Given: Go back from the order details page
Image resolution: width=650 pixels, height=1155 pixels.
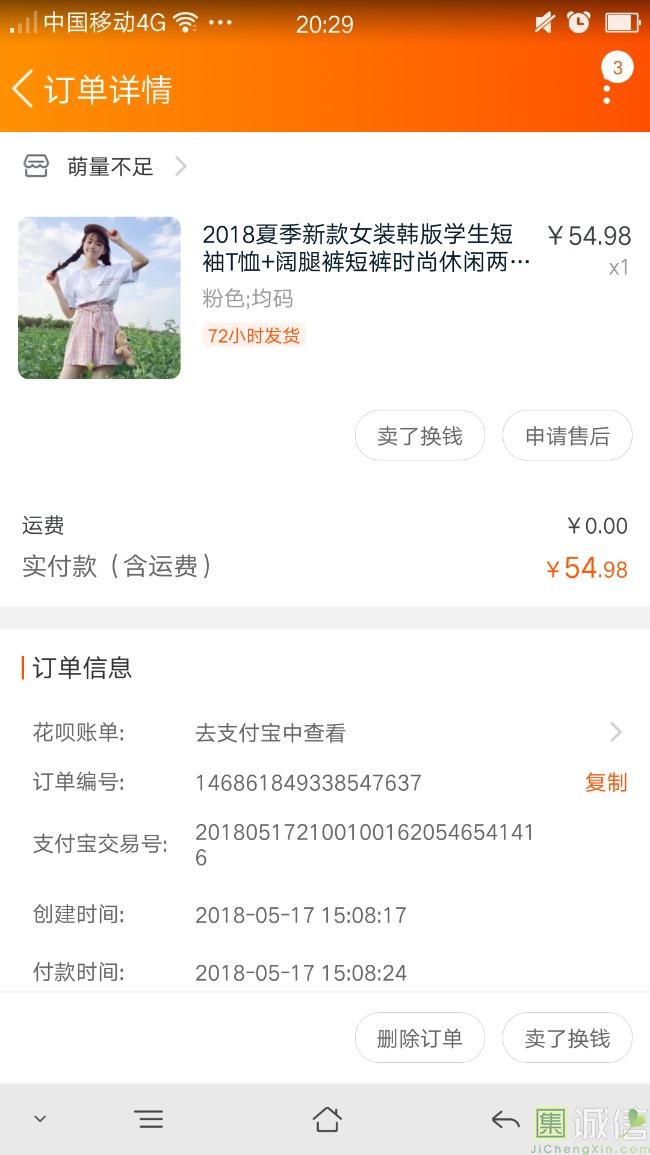Looking at the screenshot, I should point(24,89).
